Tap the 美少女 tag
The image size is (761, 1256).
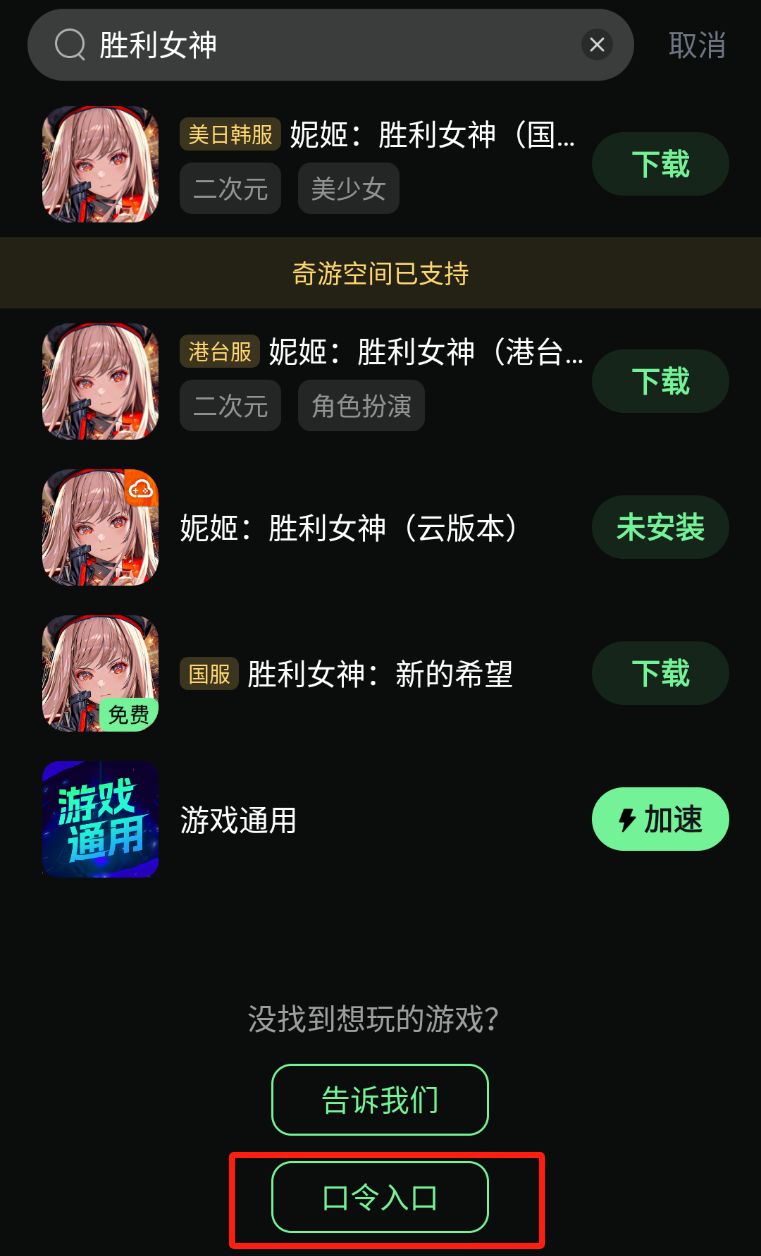coord(348,188)
